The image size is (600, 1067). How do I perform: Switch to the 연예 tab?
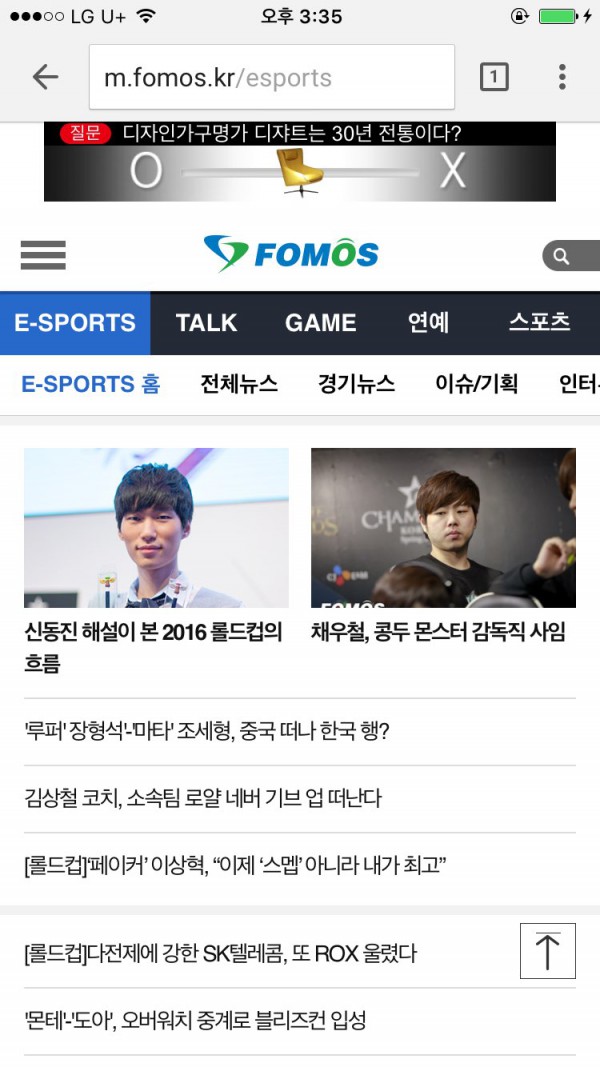(429, 323)
